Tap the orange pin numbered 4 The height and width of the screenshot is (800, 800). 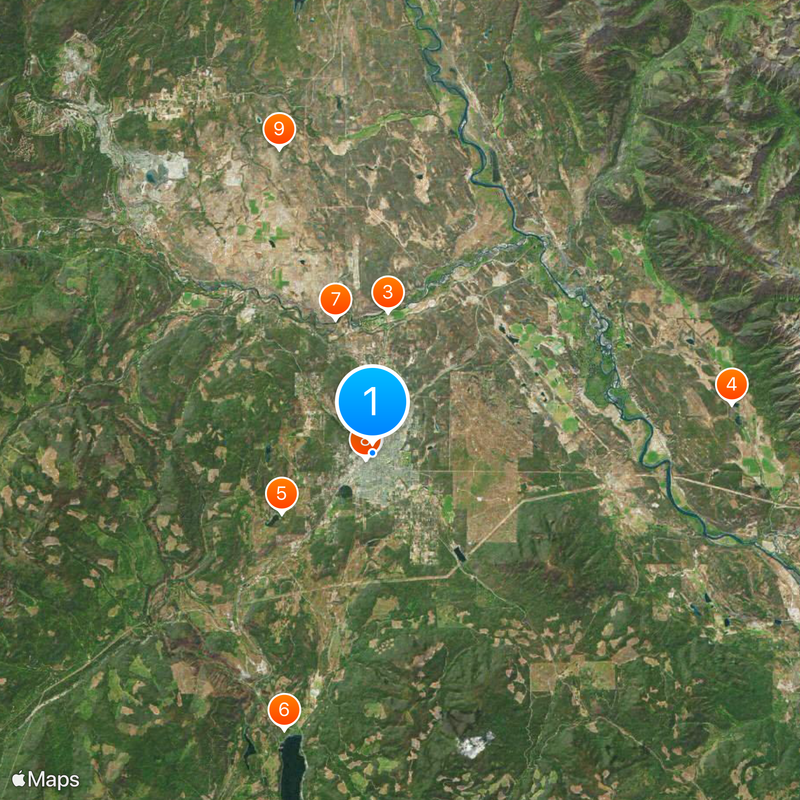tap(732, 384)
